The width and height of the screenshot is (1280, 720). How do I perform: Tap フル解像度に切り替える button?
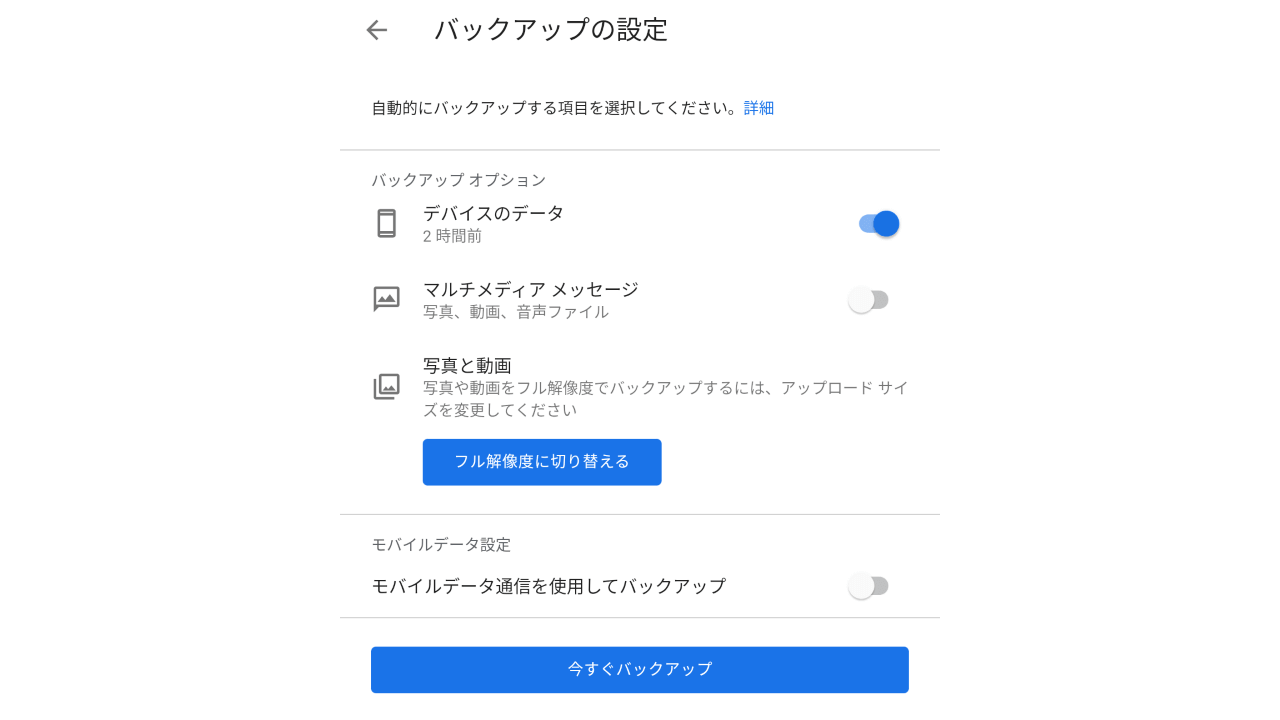coord(542,462)
